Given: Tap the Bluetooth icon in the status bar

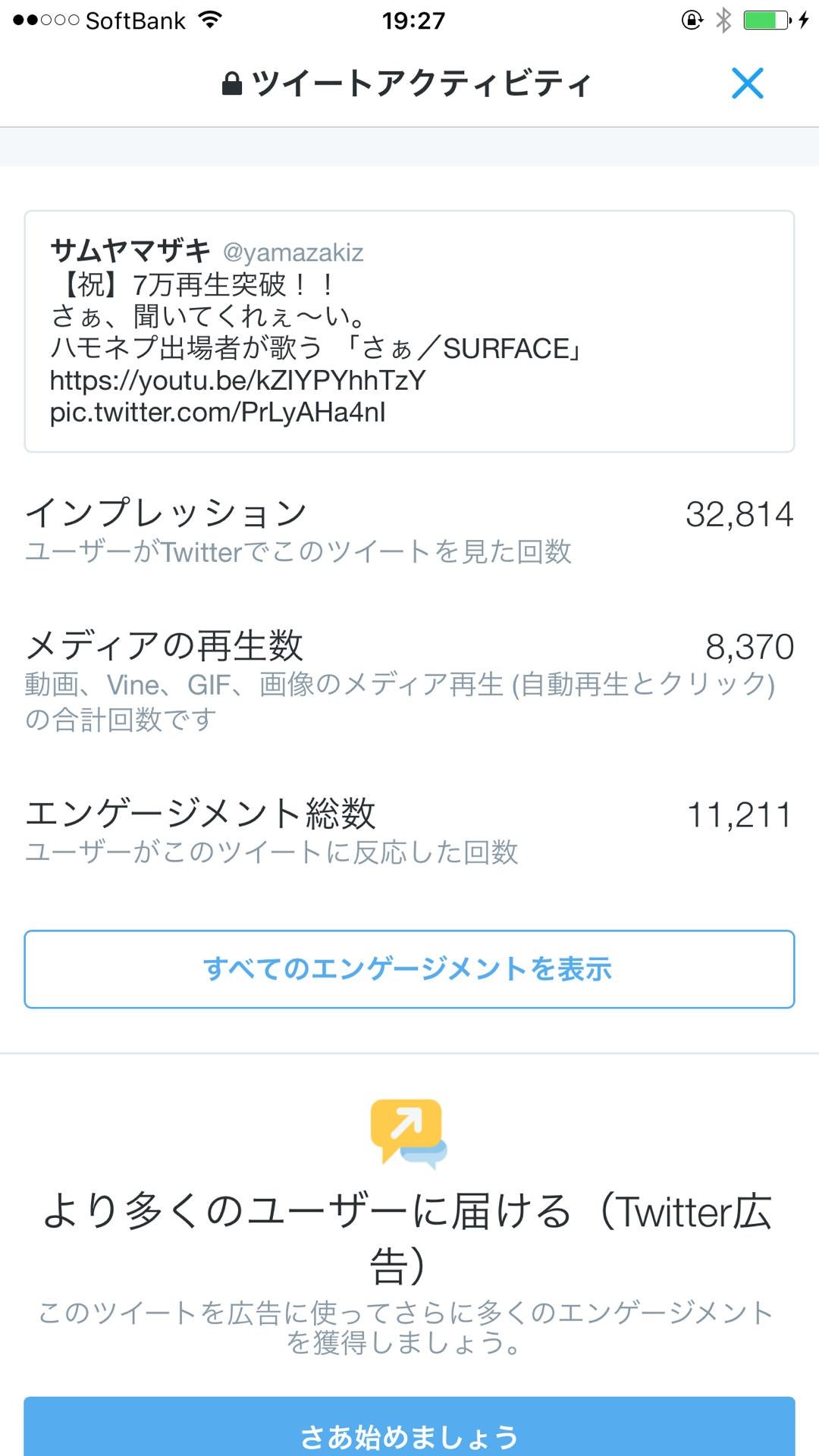Looking at the screenshot, I should 725,20.
